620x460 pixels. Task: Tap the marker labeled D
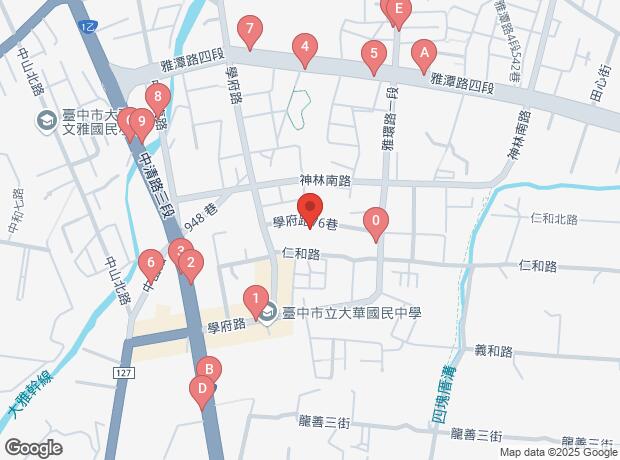pyautogui.click(x=201, y=389)
